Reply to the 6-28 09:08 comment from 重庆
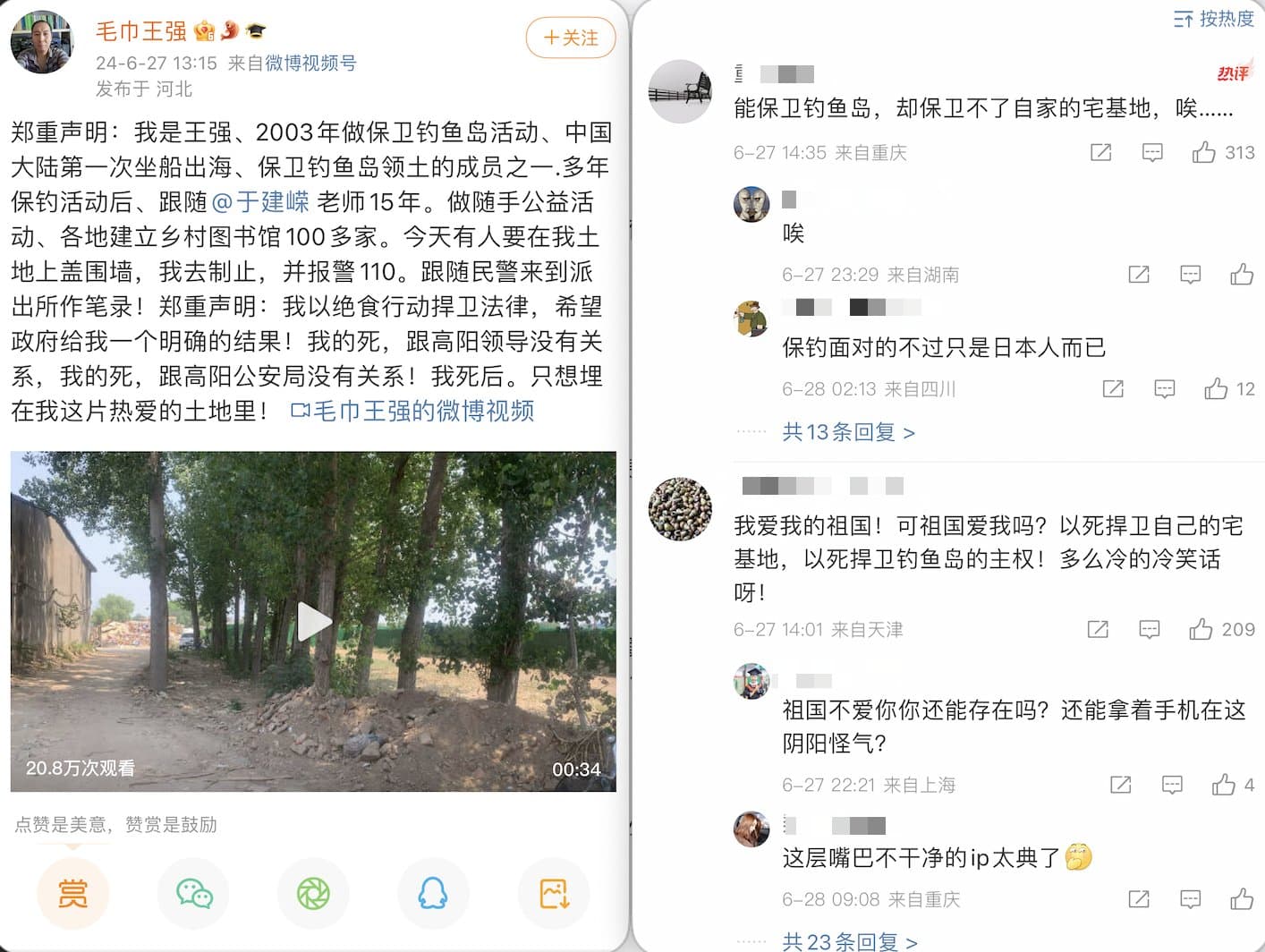1265x952 pixels. [1190, 900]
